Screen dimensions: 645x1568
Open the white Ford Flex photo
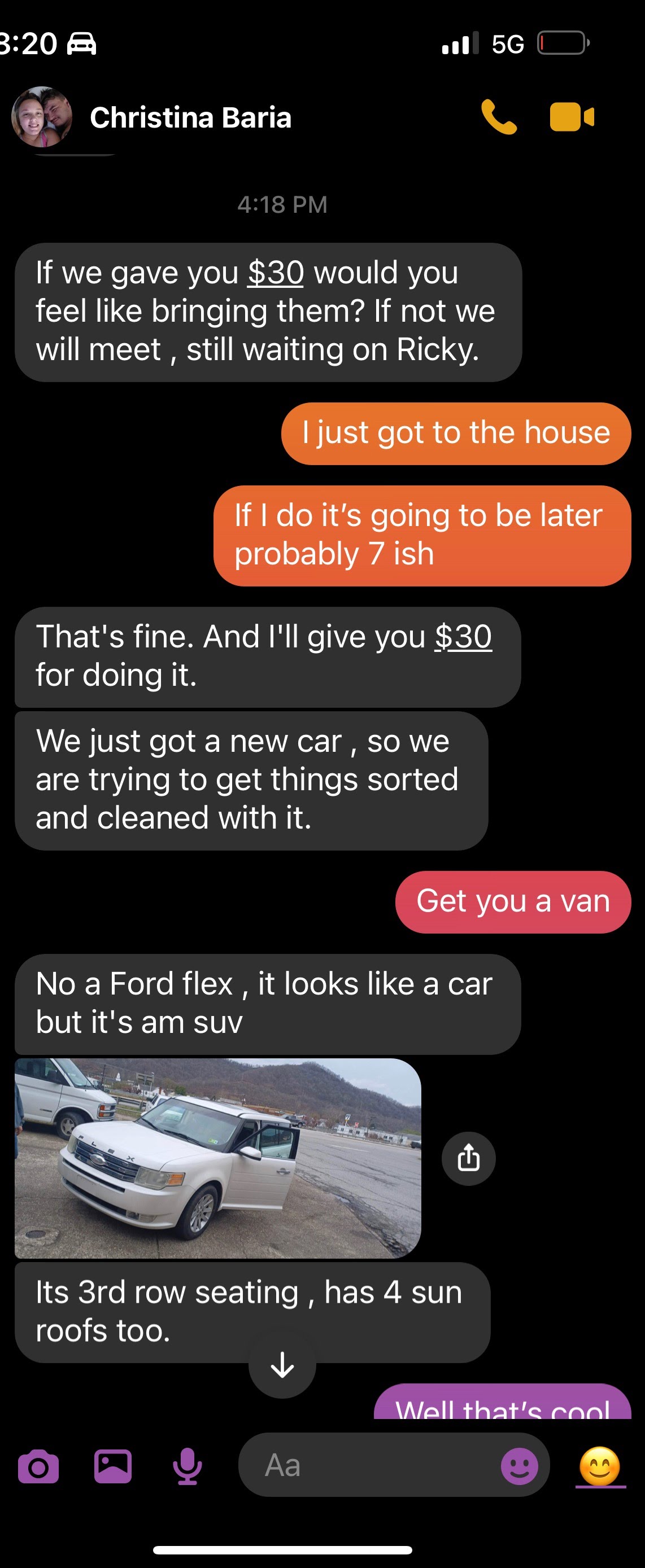point(218,1158)
